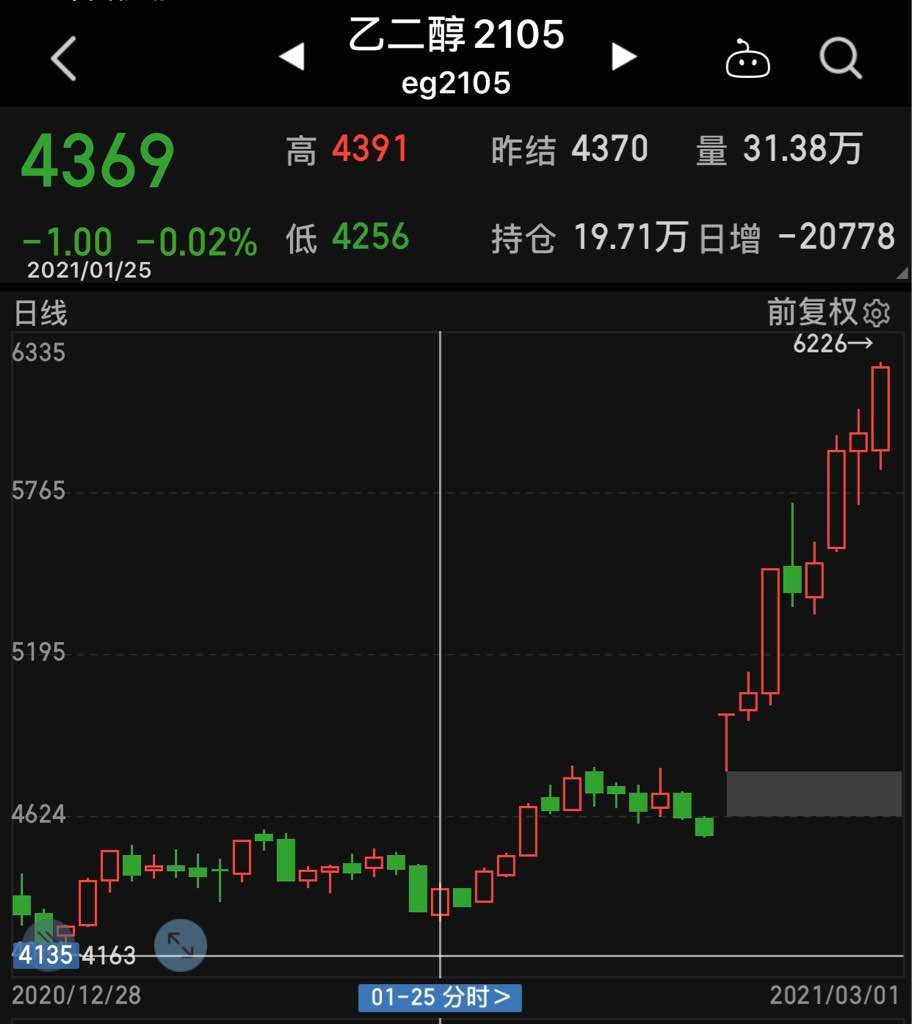This screenshot has height=1024, width=912.
Task: Switch to previous contract with the left arrow
Action: [291, 58]
